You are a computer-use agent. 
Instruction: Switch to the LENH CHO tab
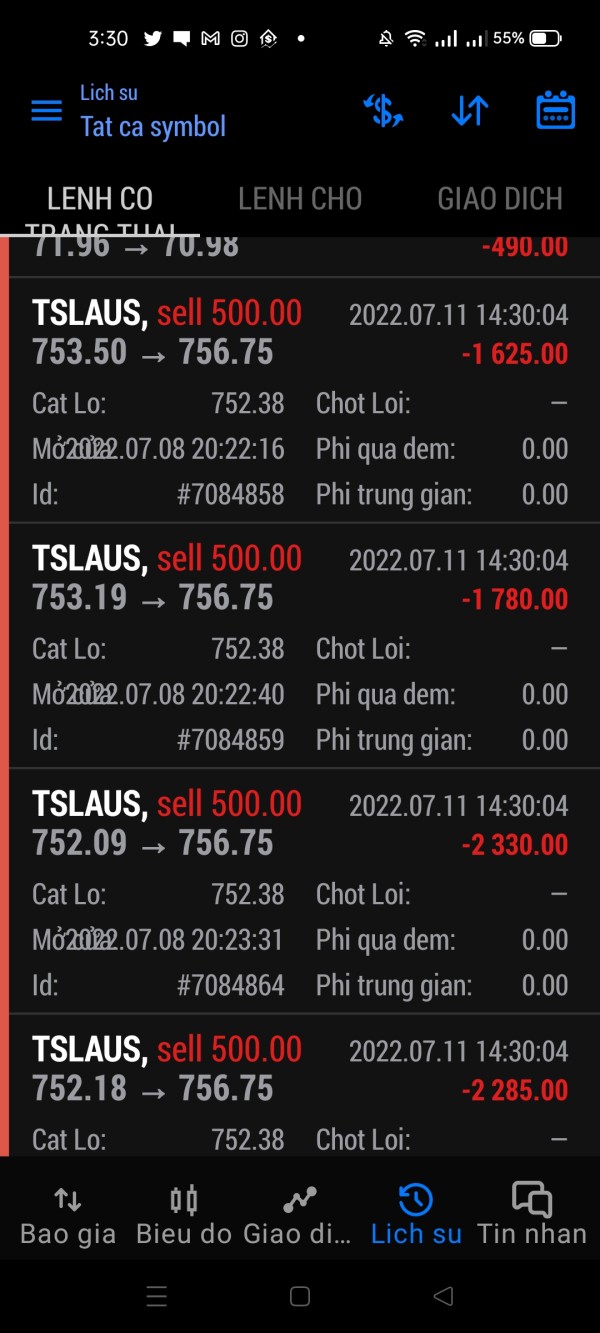[x=300, y=199]
